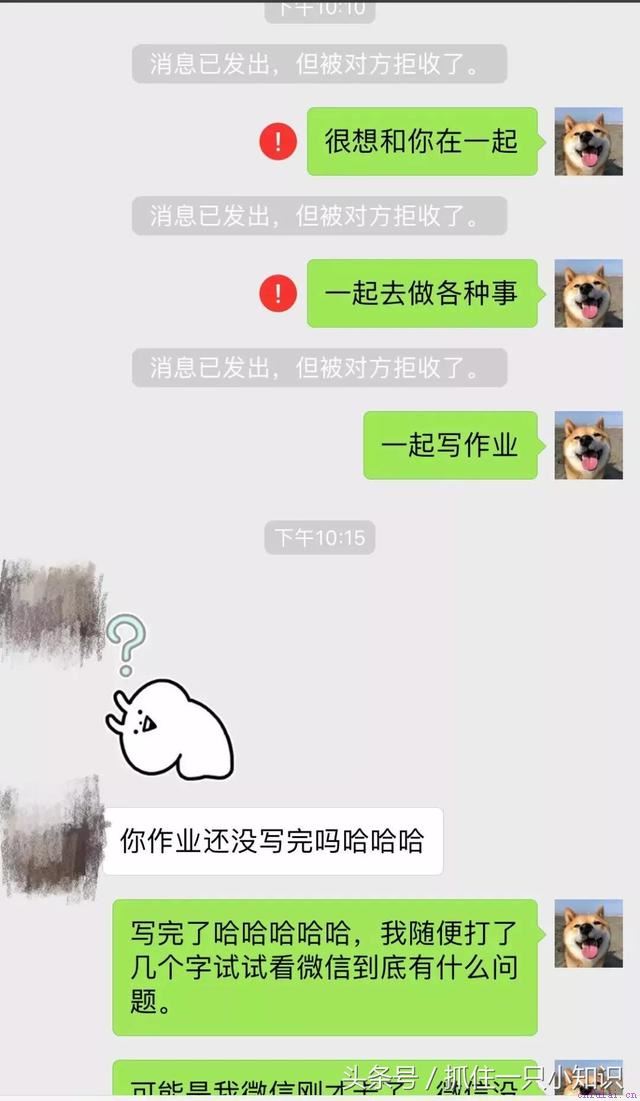Screen dimensions: 640x1101
Task: Tap the red resend icon beside 很想和你在一起
Action: [x=277, y=141]
